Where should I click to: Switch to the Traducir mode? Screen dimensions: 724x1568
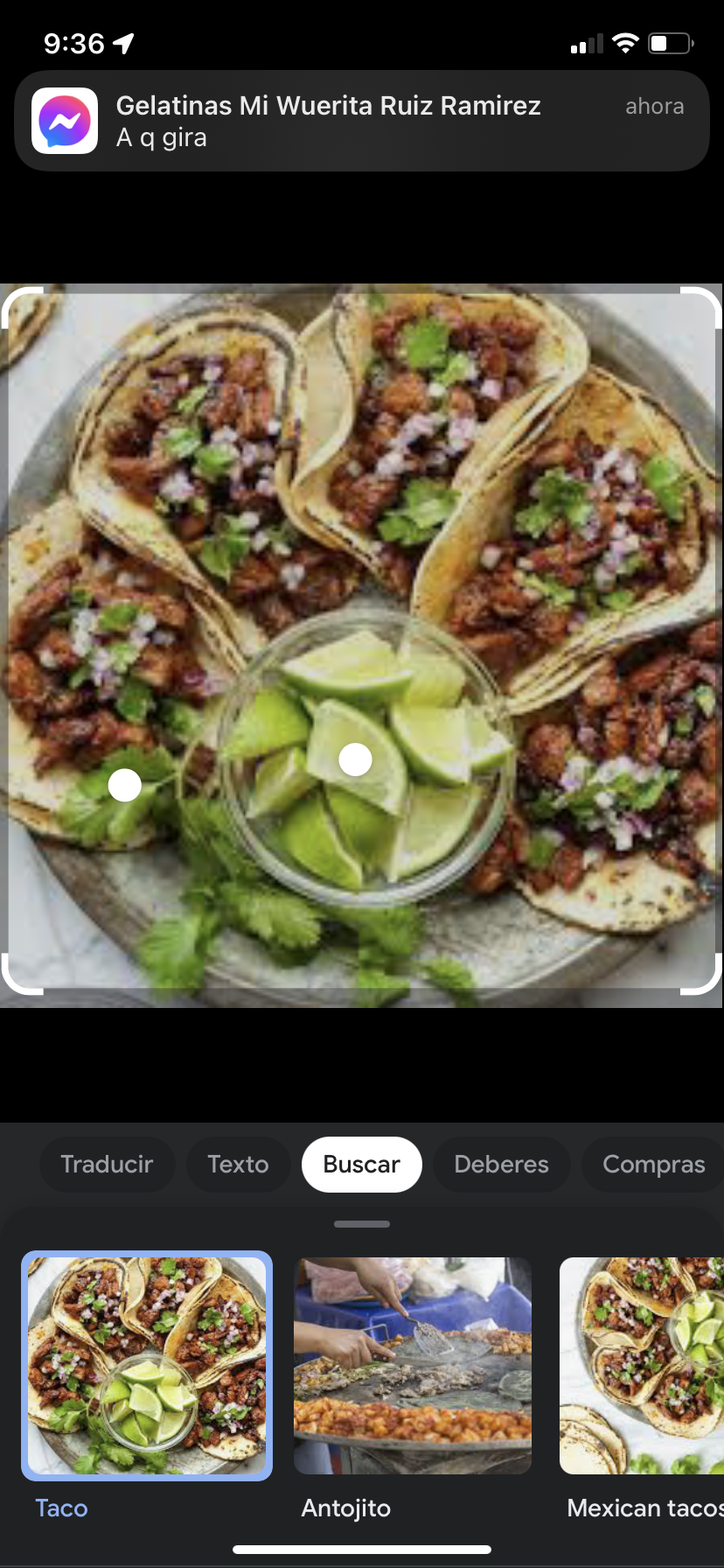click(107, 1164)
